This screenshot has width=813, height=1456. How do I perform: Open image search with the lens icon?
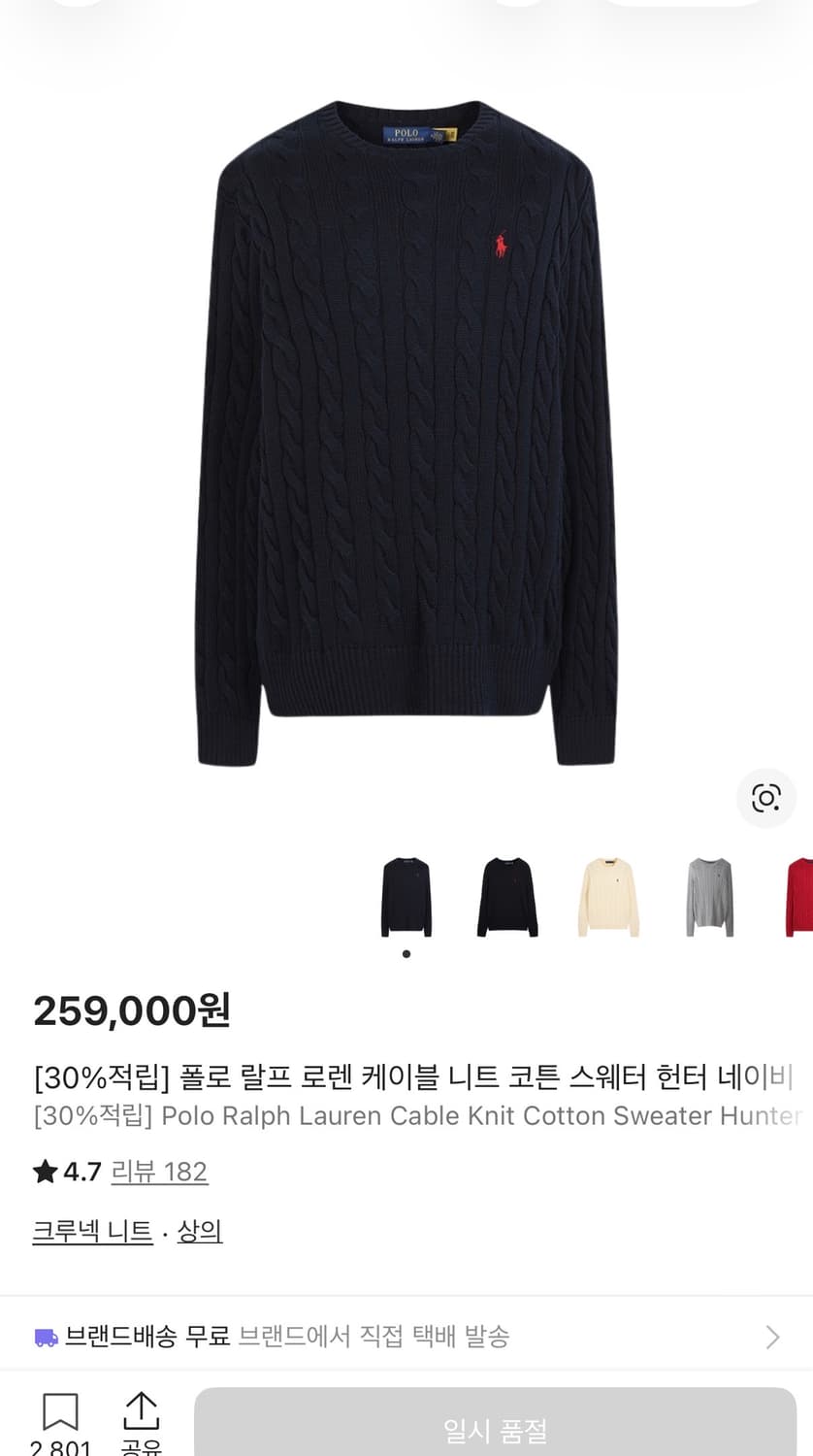(765, 798)
